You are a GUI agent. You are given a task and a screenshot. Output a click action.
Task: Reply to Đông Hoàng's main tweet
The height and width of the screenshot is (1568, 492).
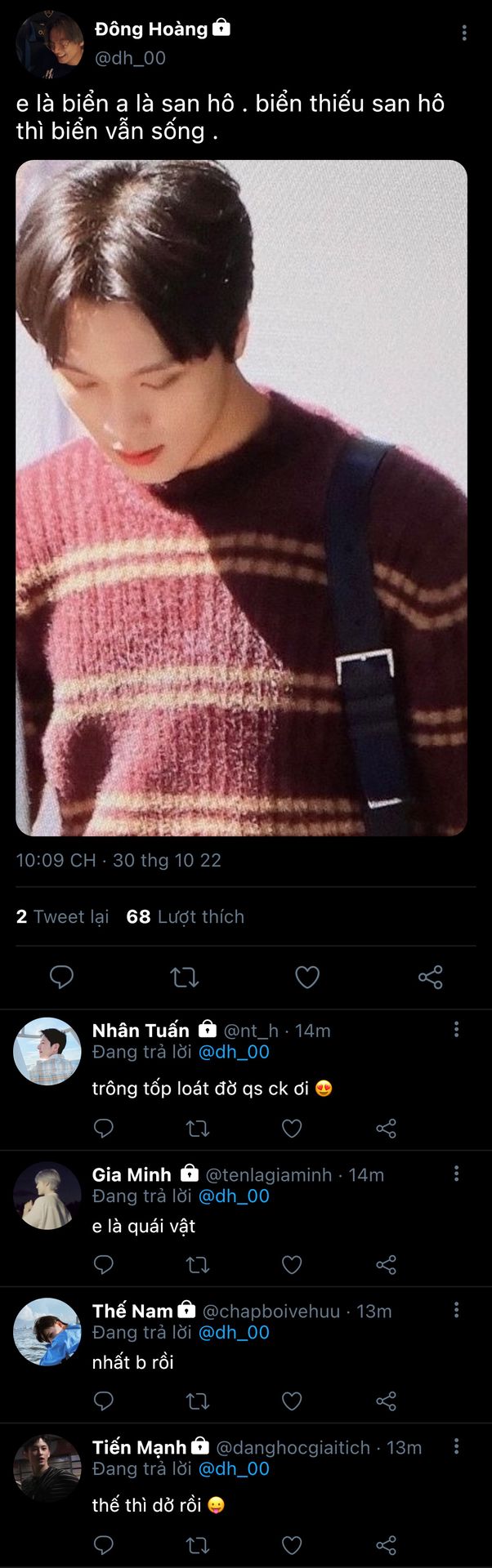point(62,977)
